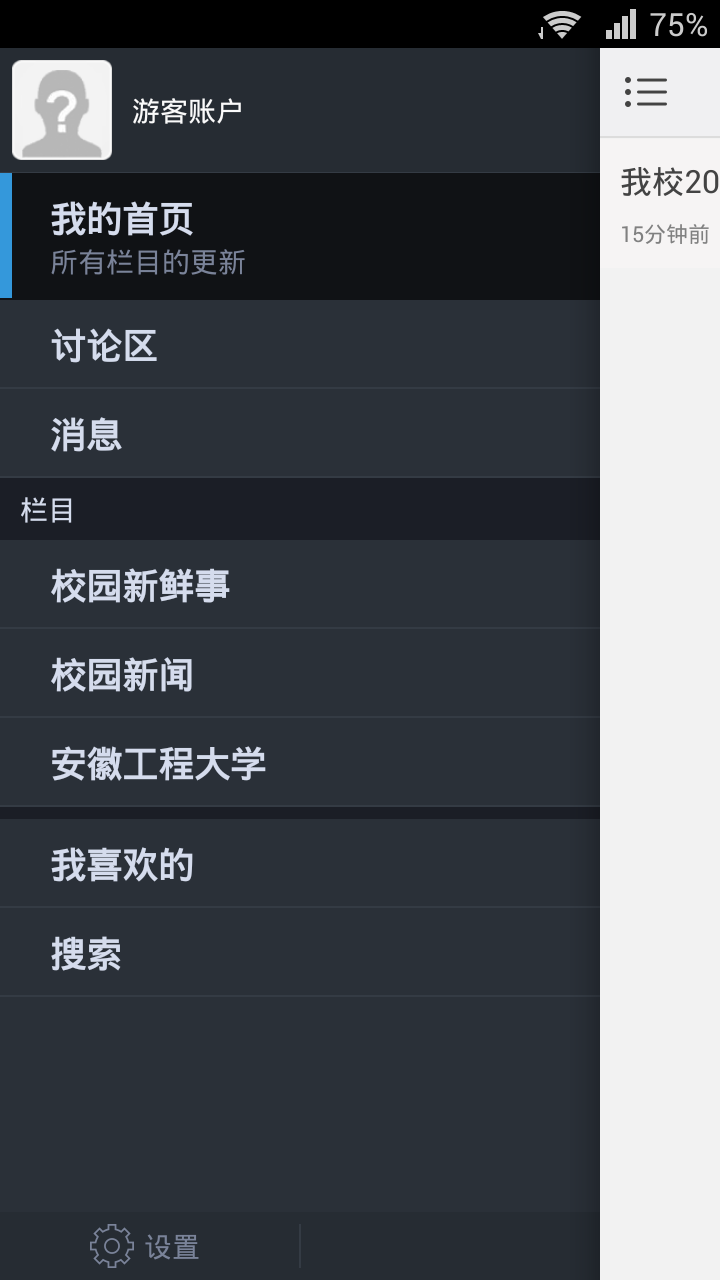The image size is (720, 1280).
Task: Open 我喜欢的 list
Action: pos(300,864)
